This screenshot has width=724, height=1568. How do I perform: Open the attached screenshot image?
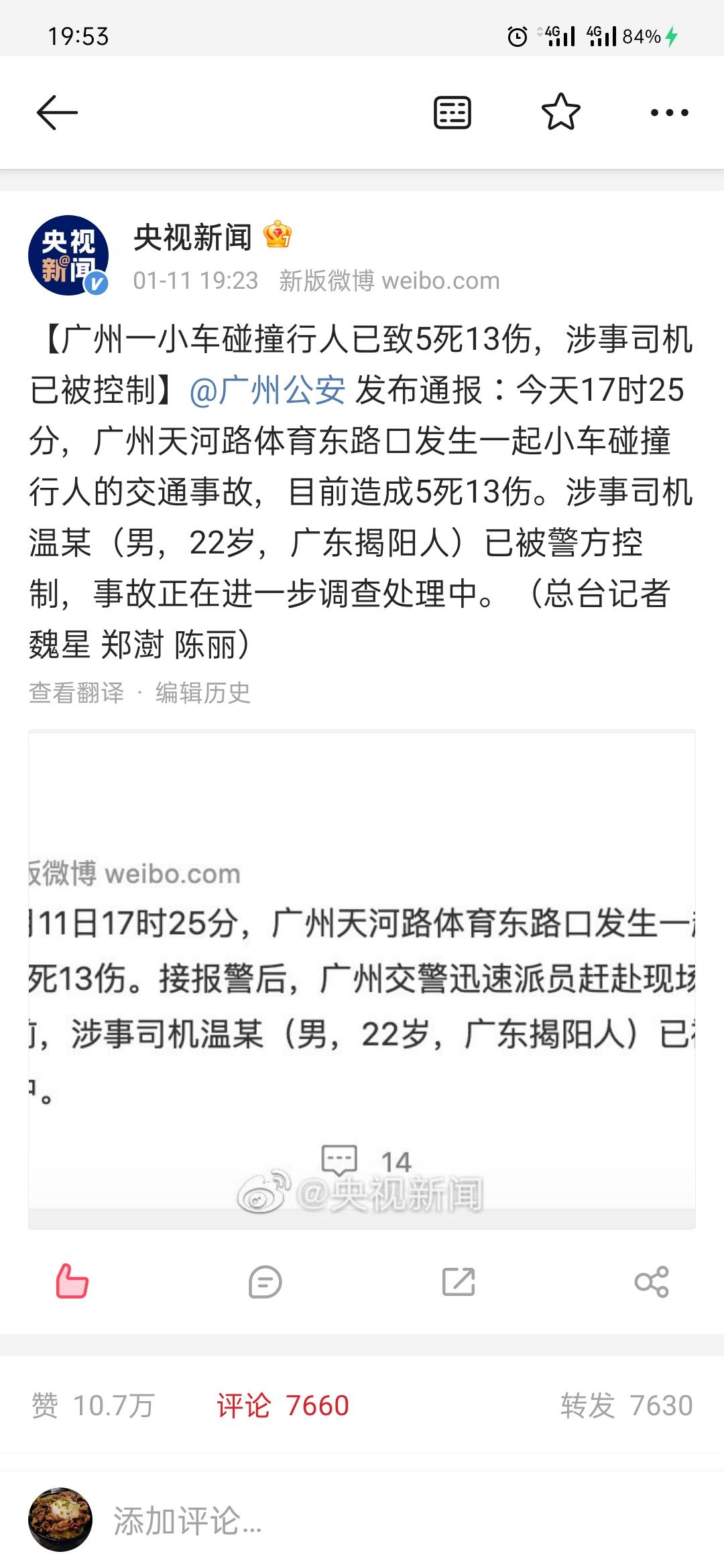(x=362, y=978)
